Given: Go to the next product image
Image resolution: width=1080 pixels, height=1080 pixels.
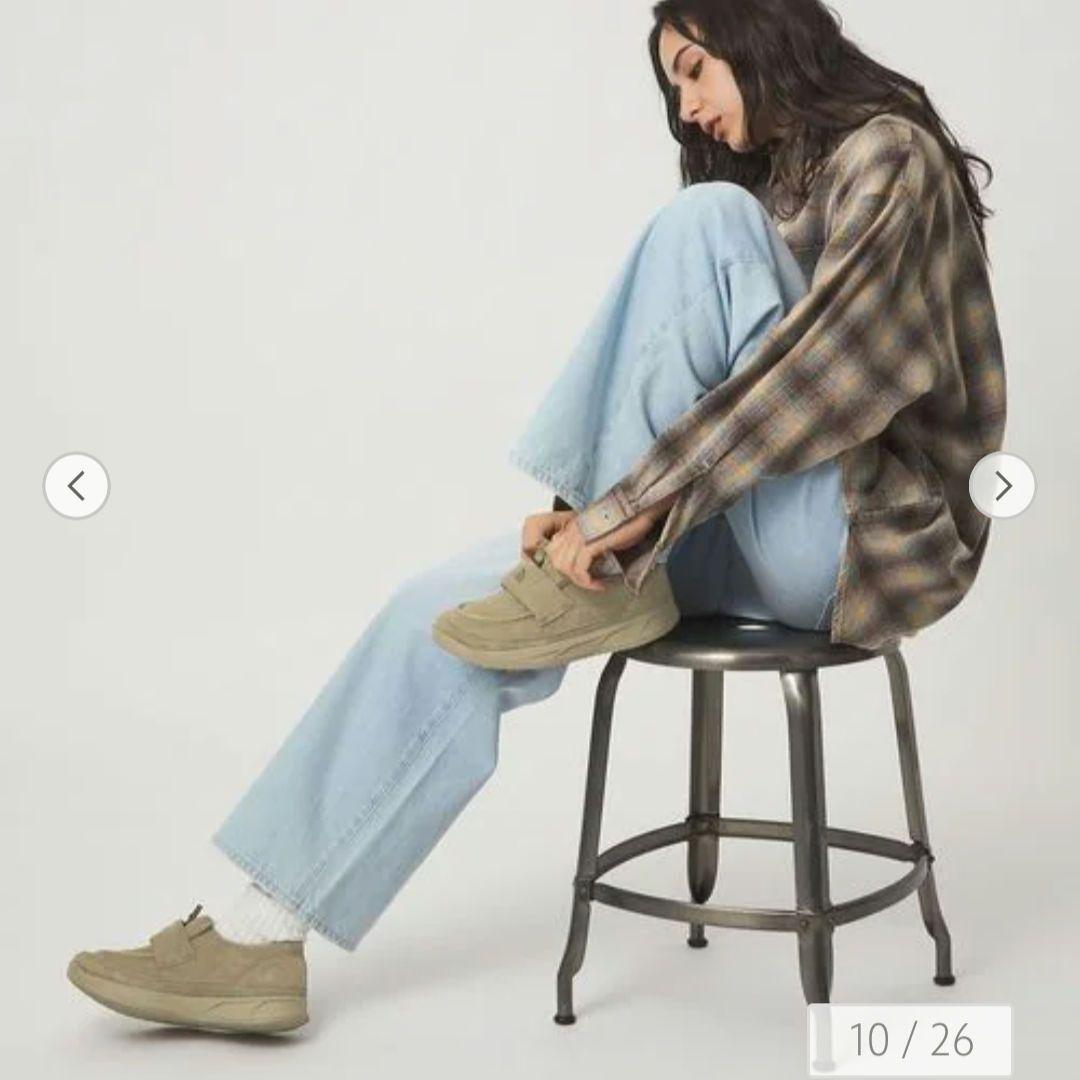Looking at the screenshot, I should (1002, 486).
